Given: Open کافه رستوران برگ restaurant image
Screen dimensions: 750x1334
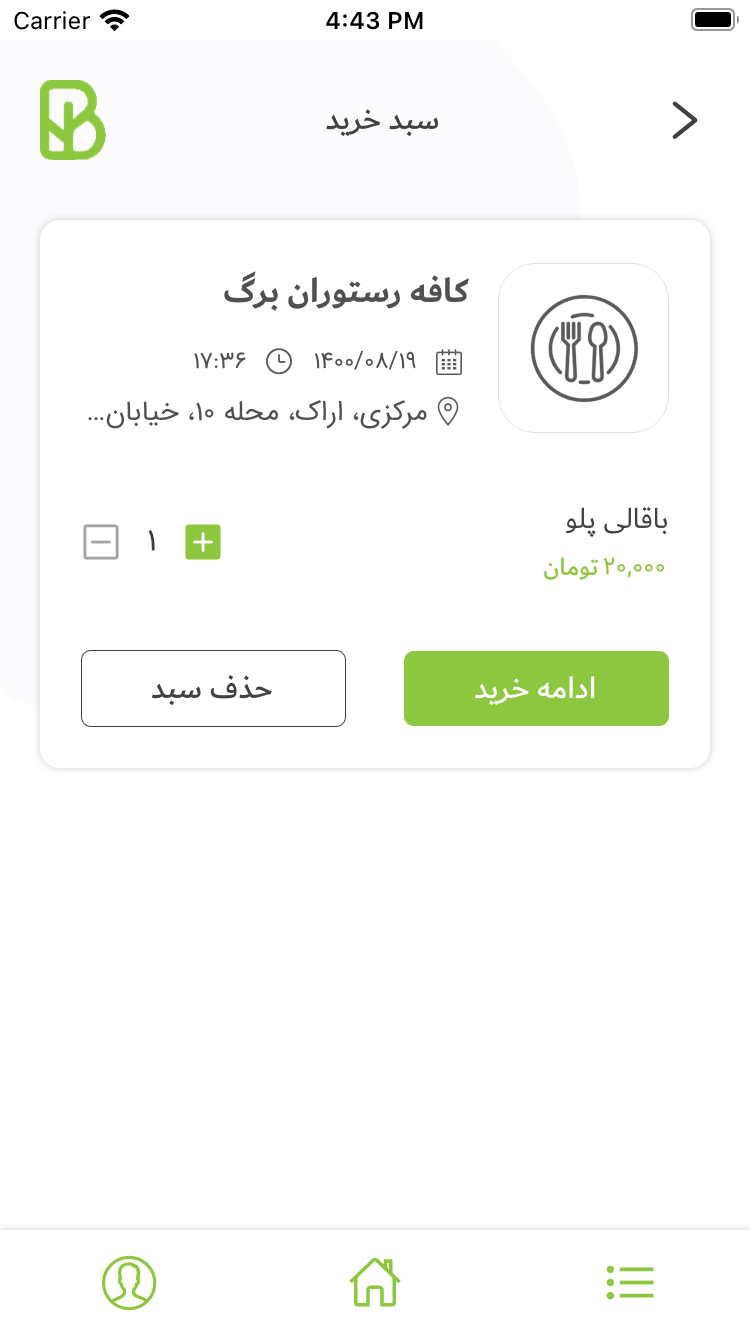Looking at the screenshot, I should point(583,348).
